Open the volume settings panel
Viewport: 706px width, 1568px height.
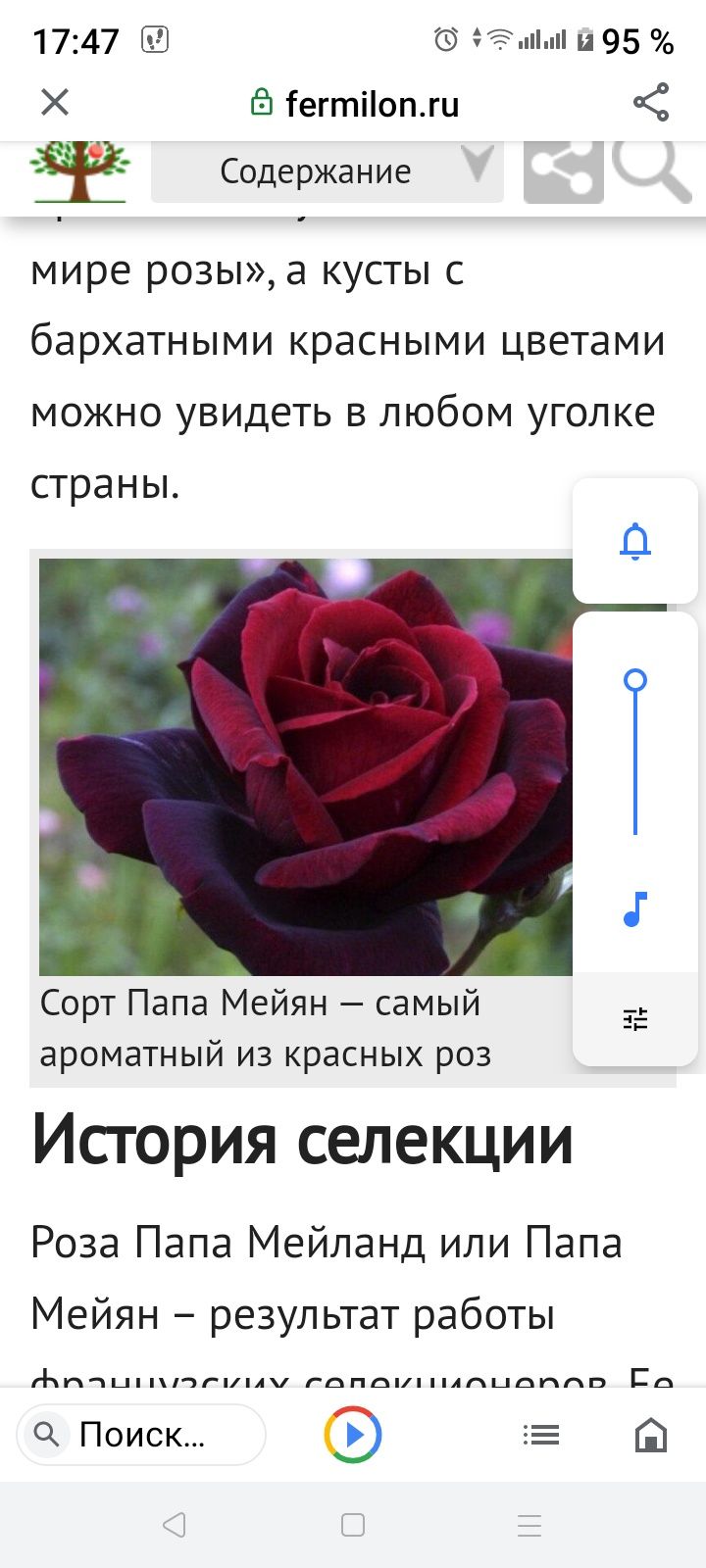(635, 1019)
